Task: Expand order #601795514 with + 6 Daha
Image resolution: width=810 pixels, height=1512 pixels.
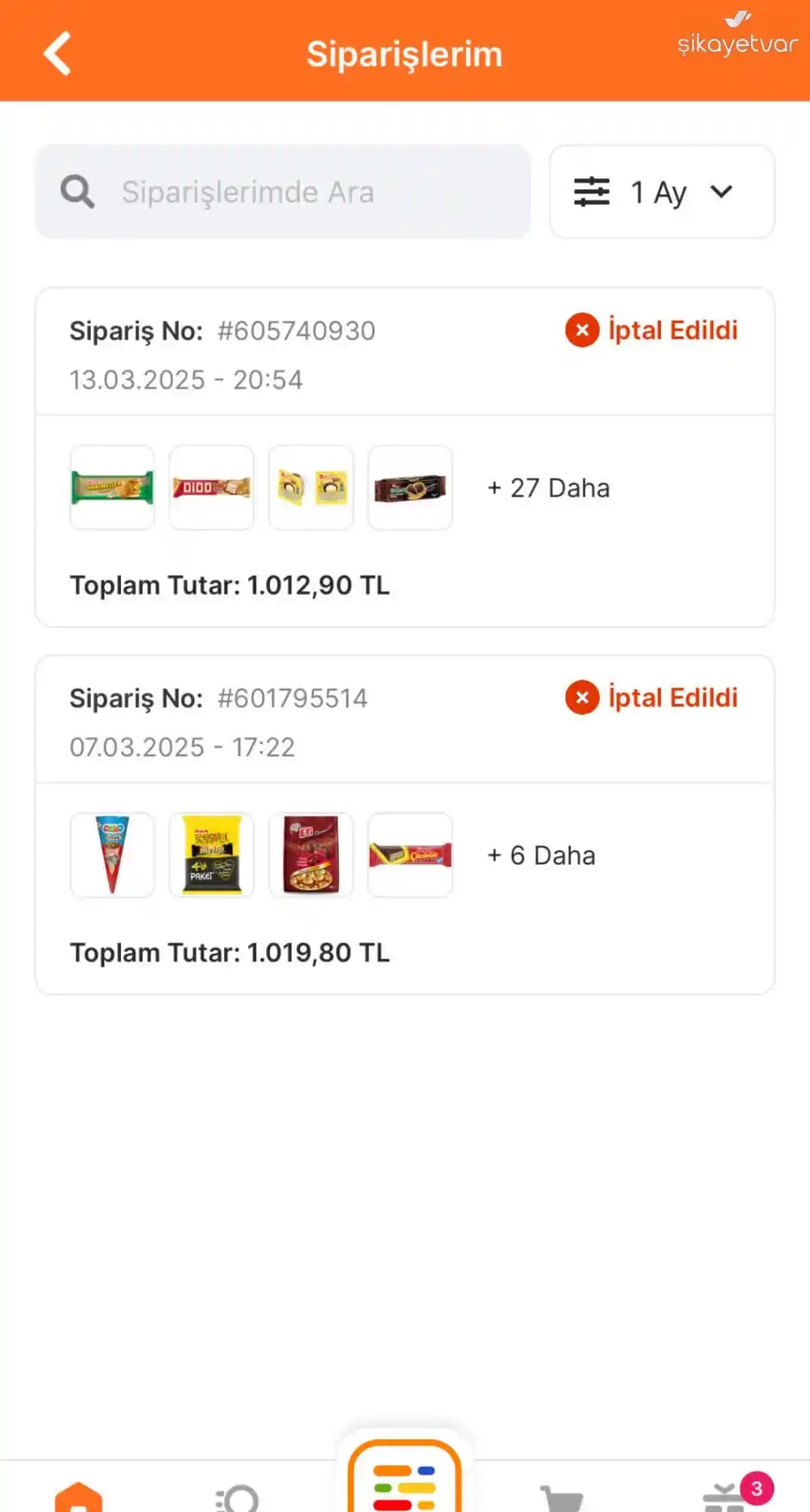Action: tap(542, 855)
